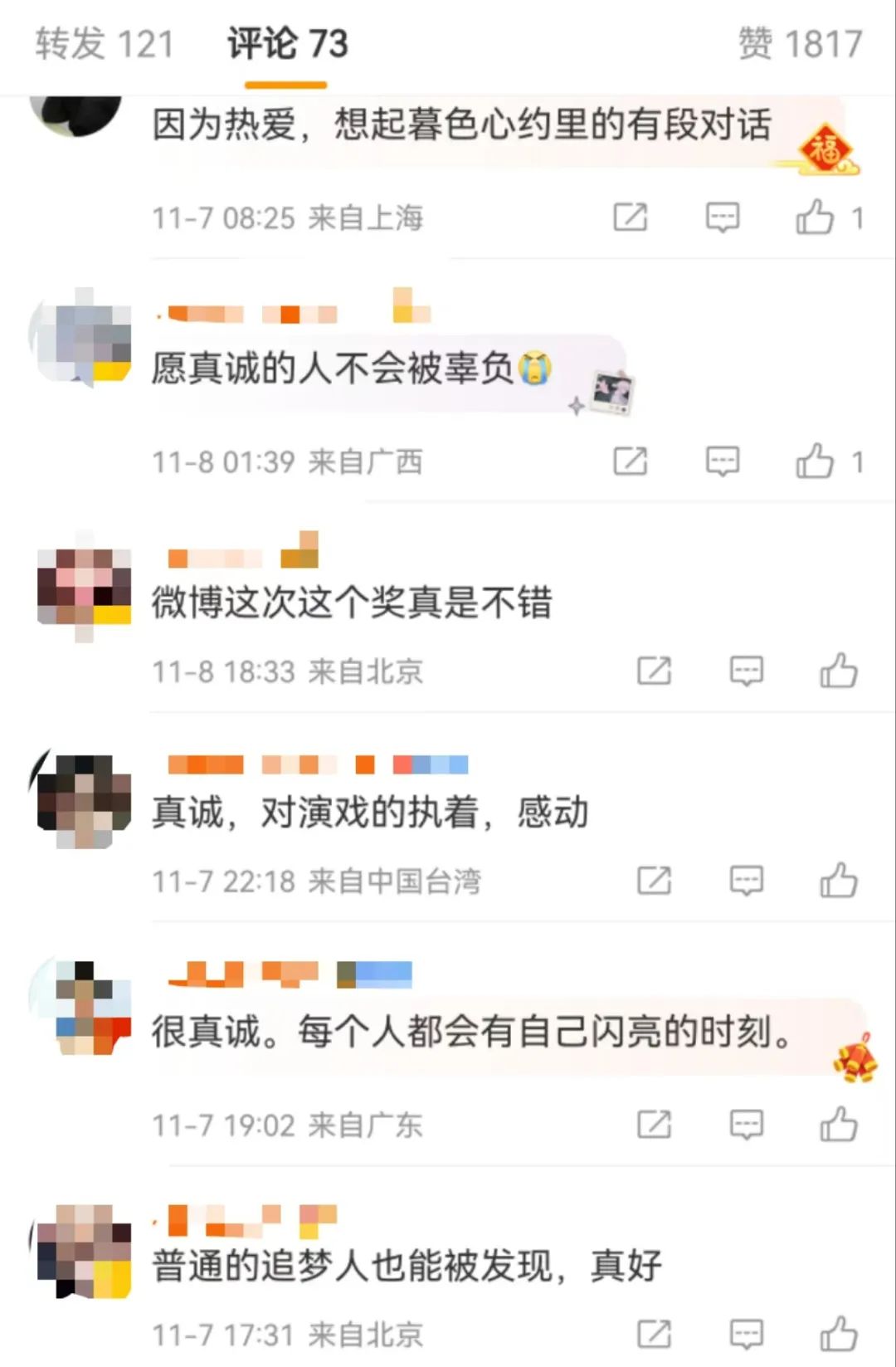896x1367 pixels.
Task: Like the 微博这次这个奖真是不错 comment
Action: tap(838, 671)
